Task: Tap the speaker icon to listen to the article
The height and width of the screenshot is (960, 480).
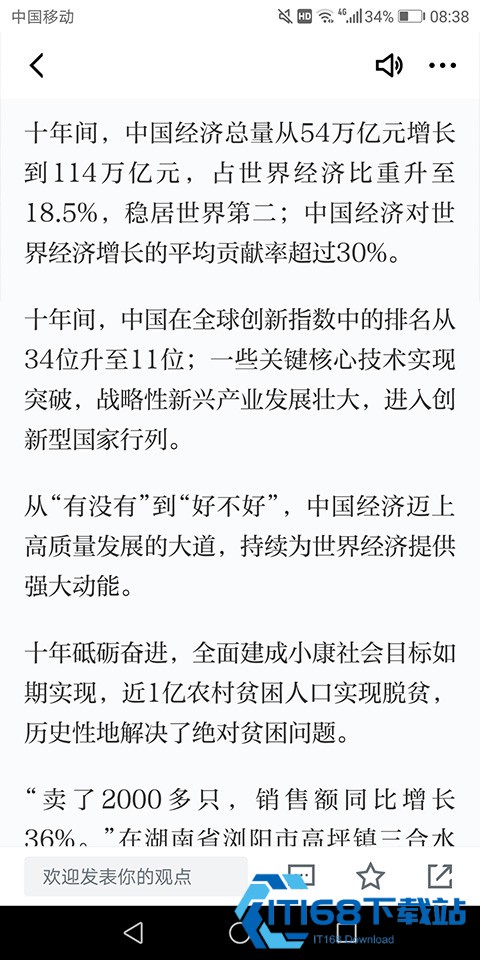Action: click(x=389, y=66)
